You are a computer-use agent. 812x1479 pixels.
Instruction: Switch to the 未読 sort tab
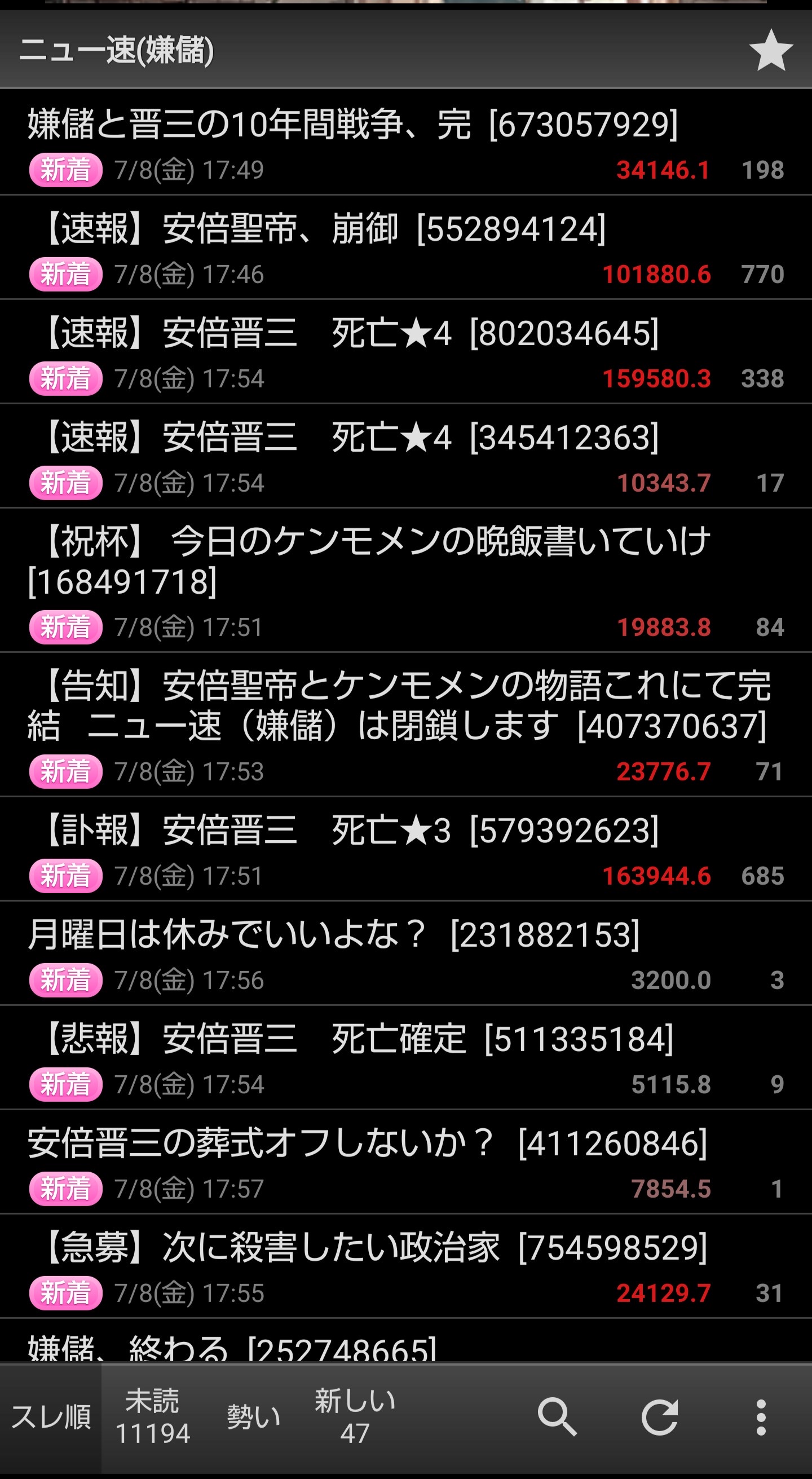click(x=152, y=1417)
